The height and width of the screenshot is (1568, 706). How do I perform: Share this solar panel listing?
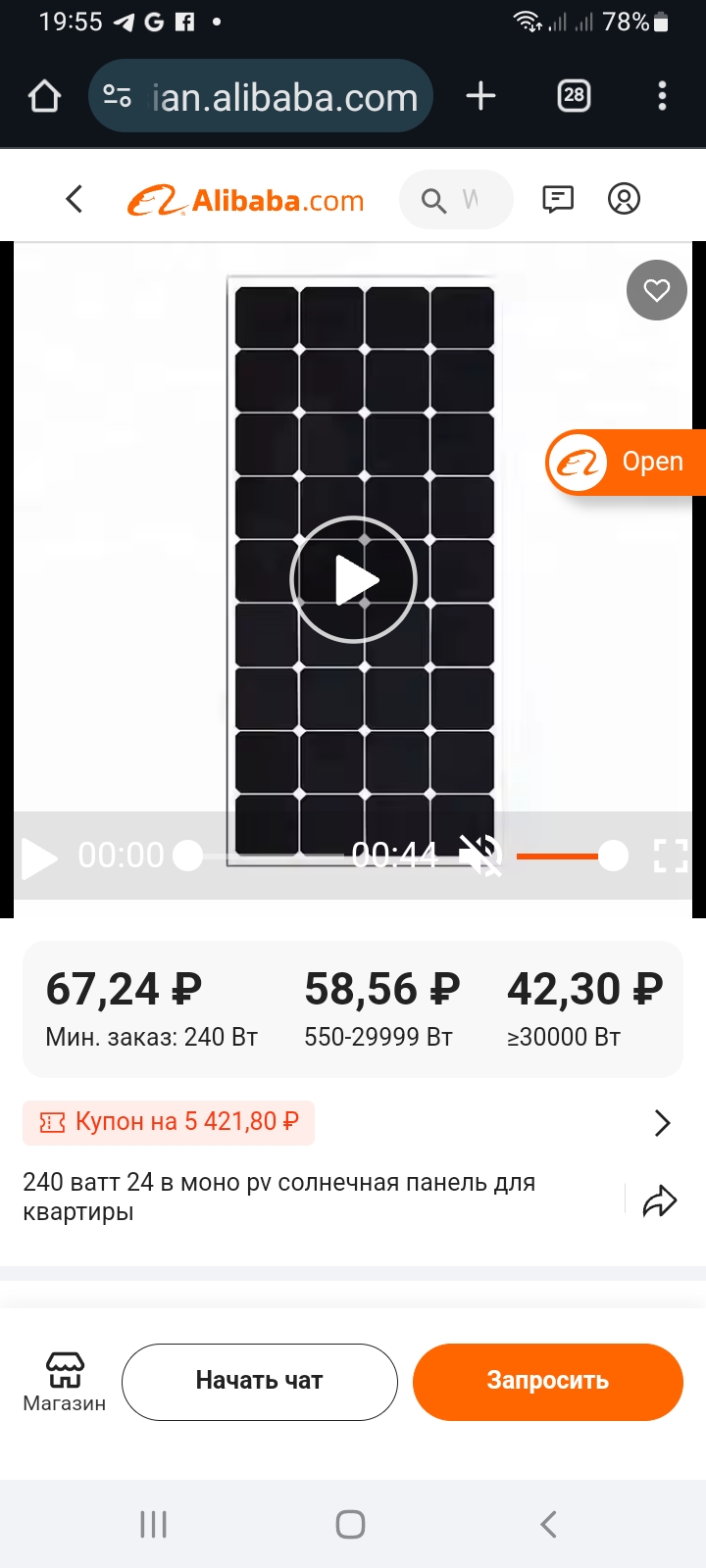point(660,1200)
